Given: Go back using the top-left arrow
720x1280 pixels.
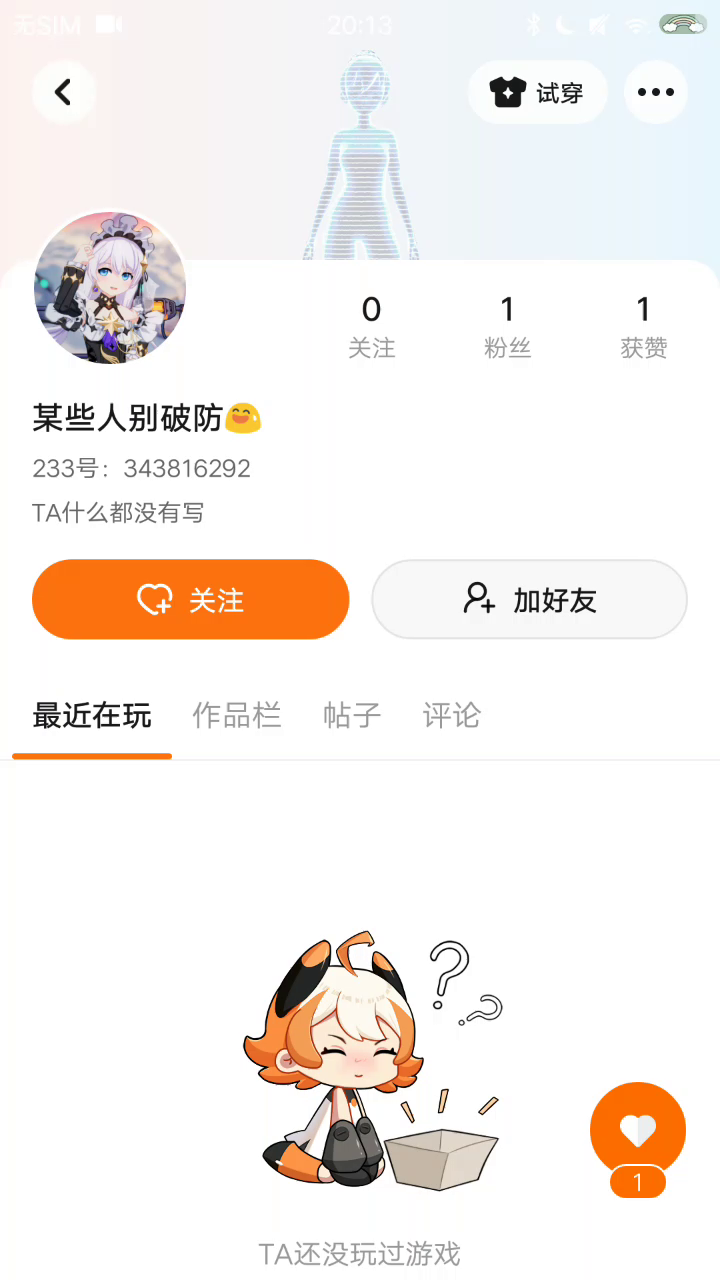Looking at the screenshot, I should (x=63, y=92).
